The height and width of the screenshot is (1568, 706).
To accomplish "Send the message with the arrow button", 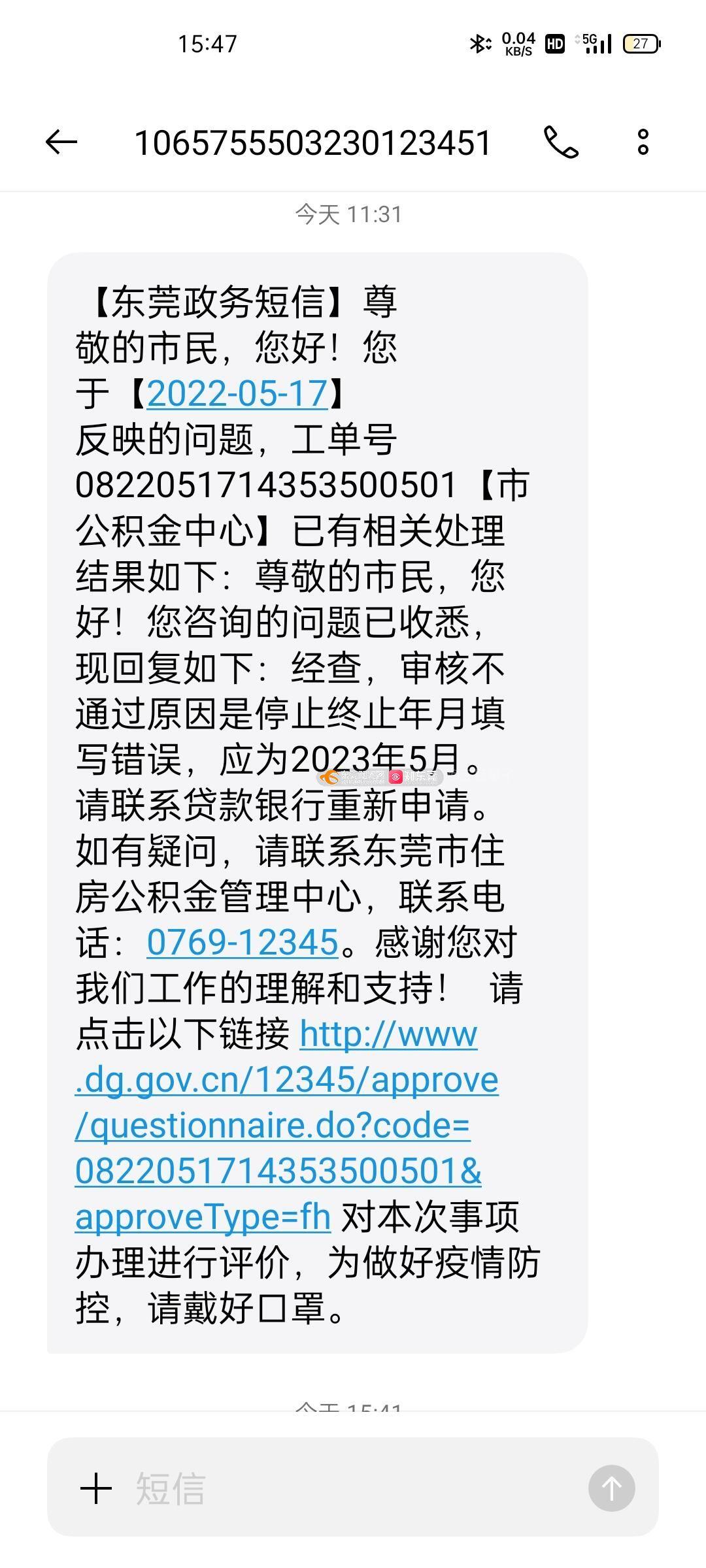I will tap(611, 1488).
